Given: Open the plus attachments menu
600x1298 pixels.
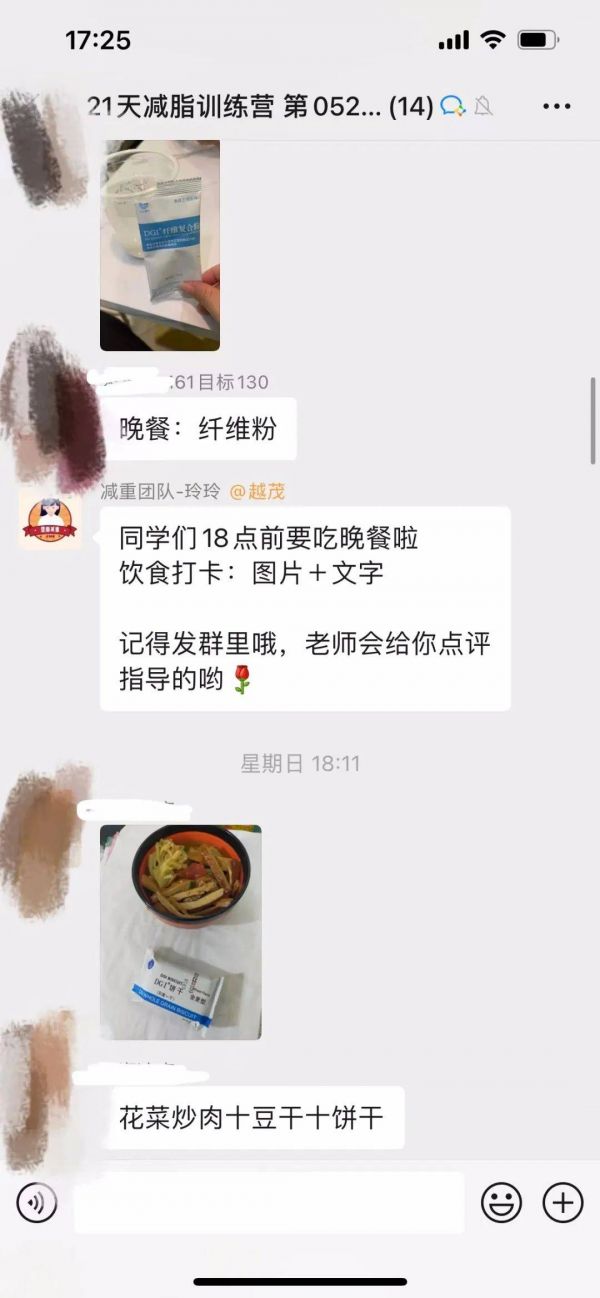Looking at the screenshot, I should pyautogui.click(x=562, y=1202).
